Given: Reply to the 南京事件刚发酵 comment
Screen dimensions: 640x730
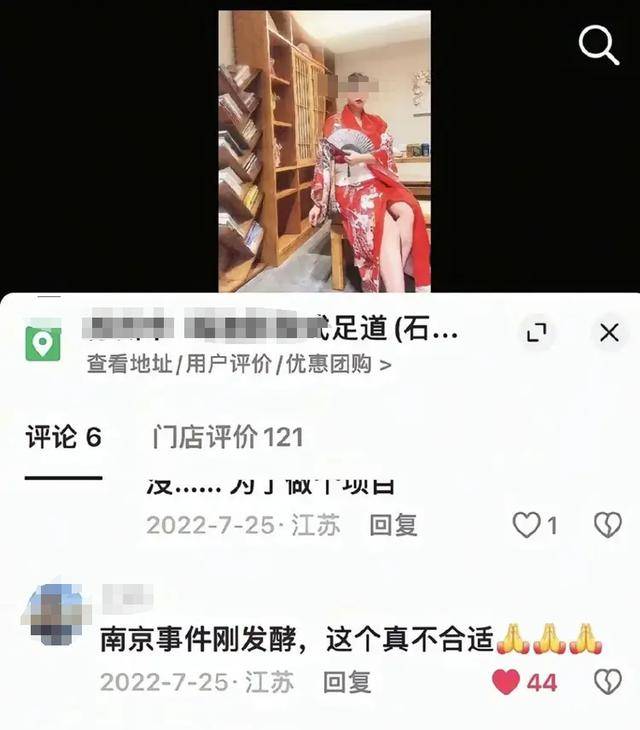Looking at the screenshot, I should [x=347, y=682].
